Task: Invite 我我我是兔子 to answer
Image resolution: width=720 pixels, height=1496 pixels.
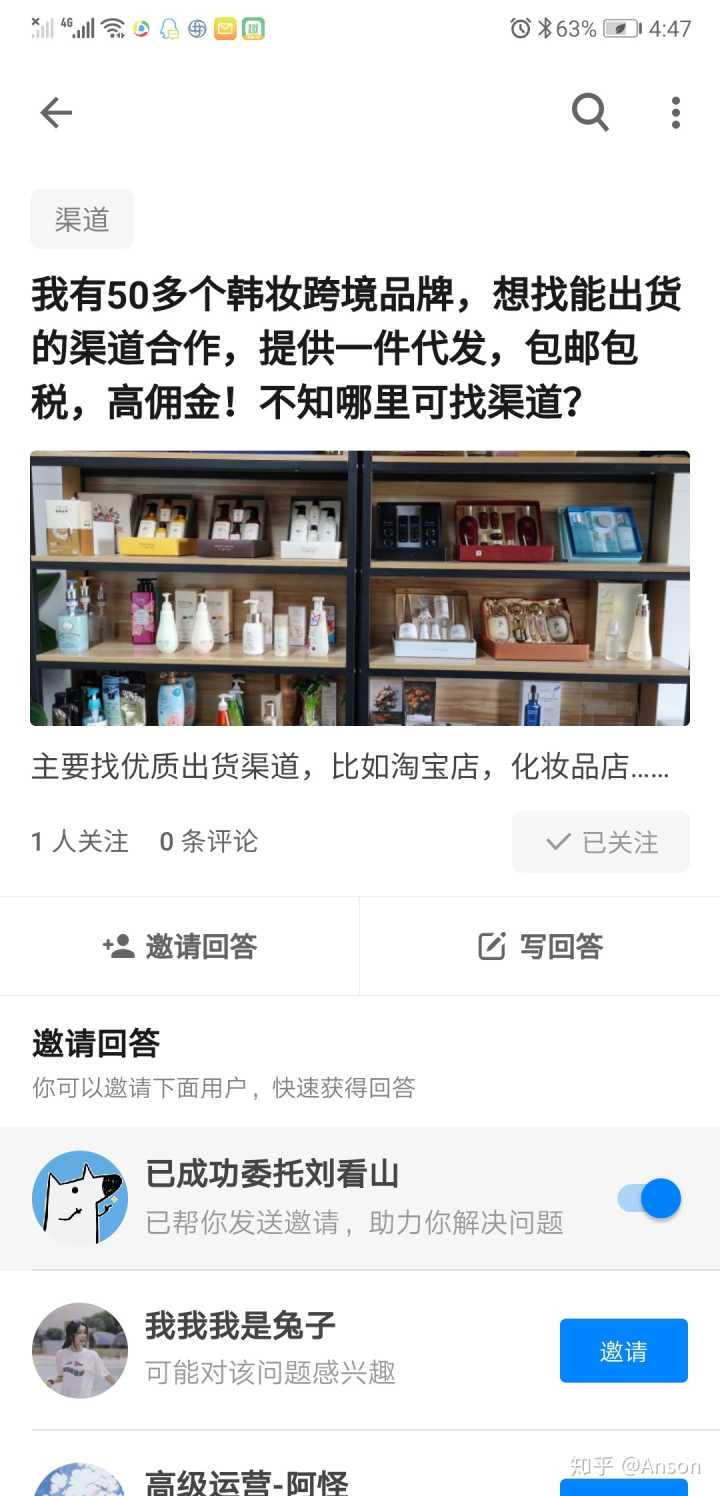Action: click(623, 1351)
